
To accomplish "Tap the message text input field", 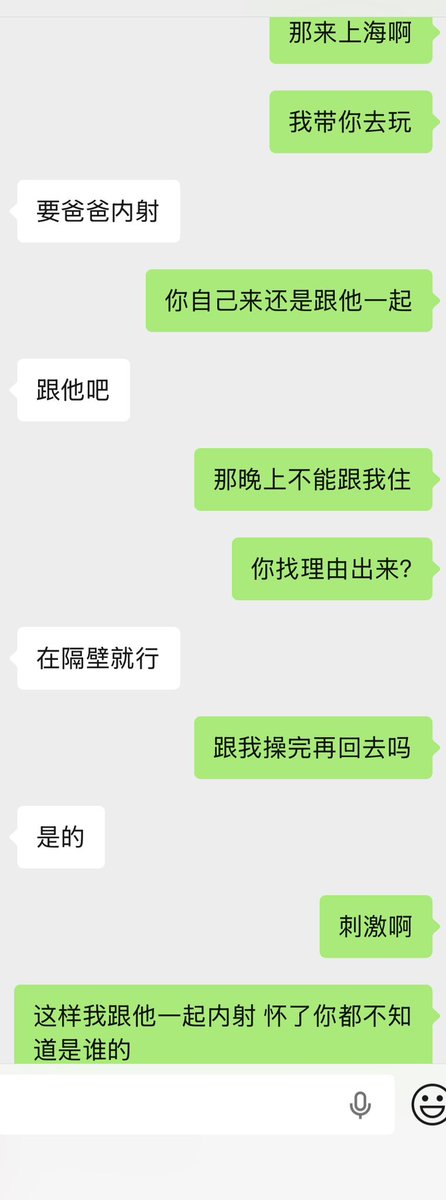I will [197, 1104].
